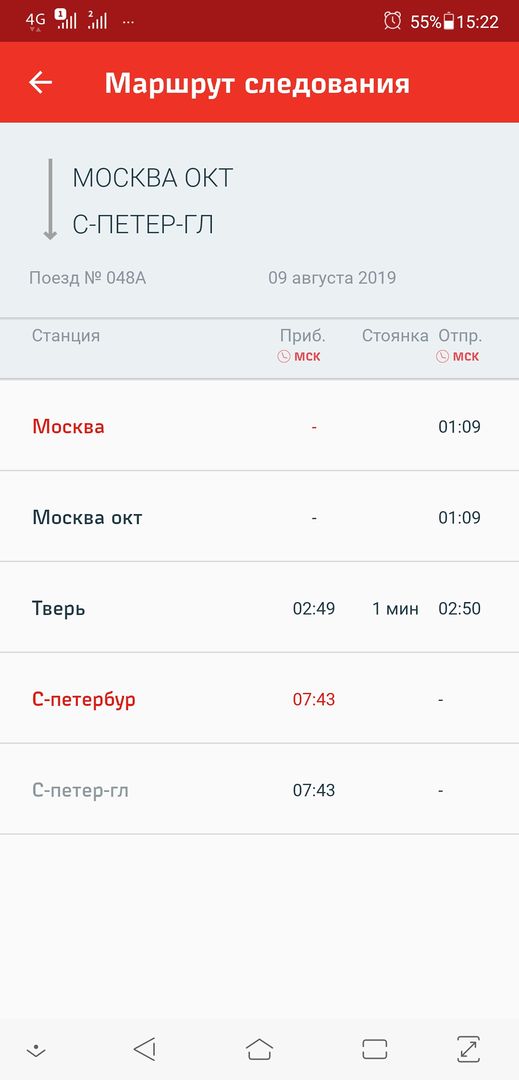Image resolution: width=519 pixels, height=1080 pixels.
Task: Tap the system back triangle button
Action: pyautogui.click(x=145, y=1049)
